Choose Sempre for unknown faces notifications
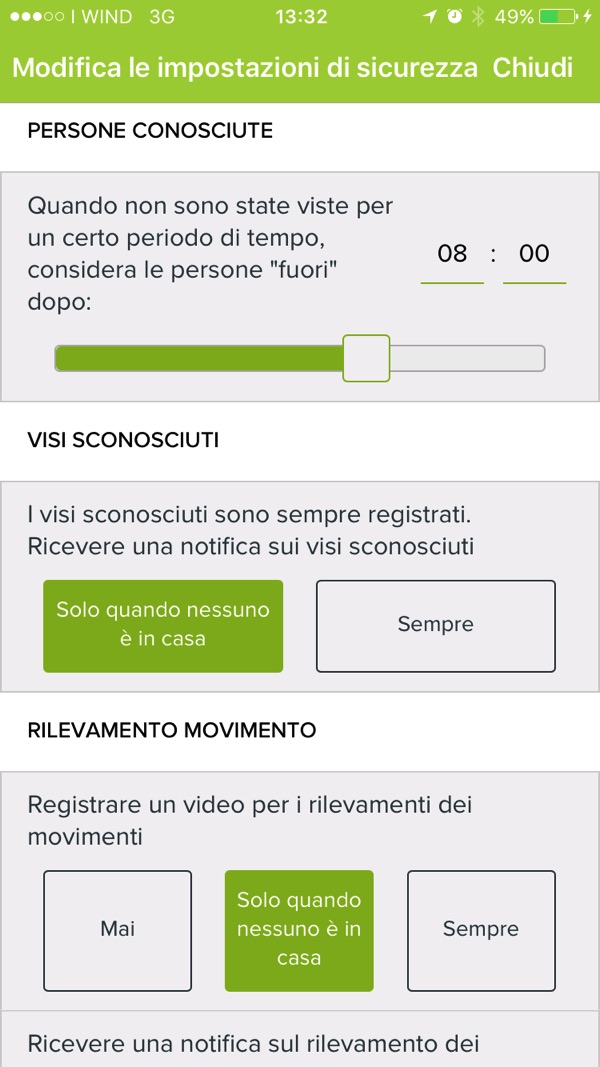The width and height of the screenshot is (600, 1067). (x=435, y=626)
